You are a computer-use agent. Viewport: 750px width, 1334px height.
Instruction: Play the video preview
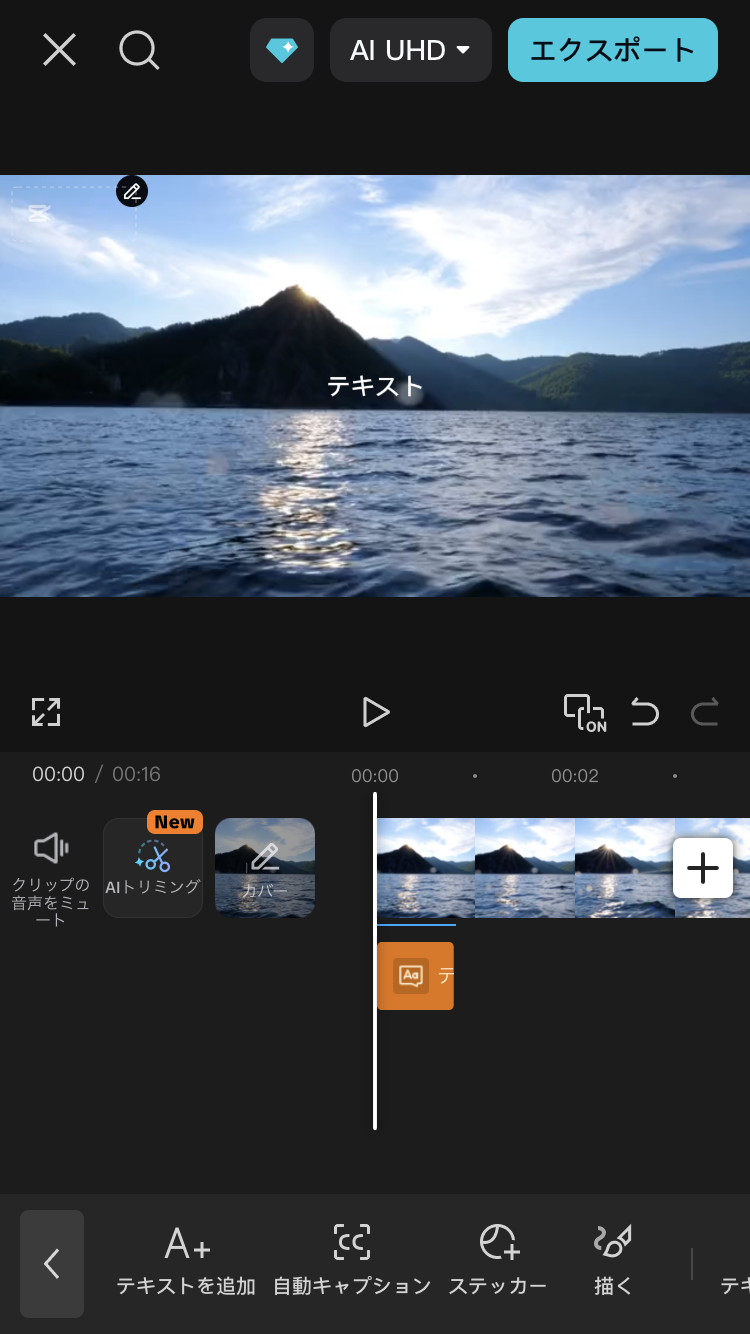coord(375,712)
